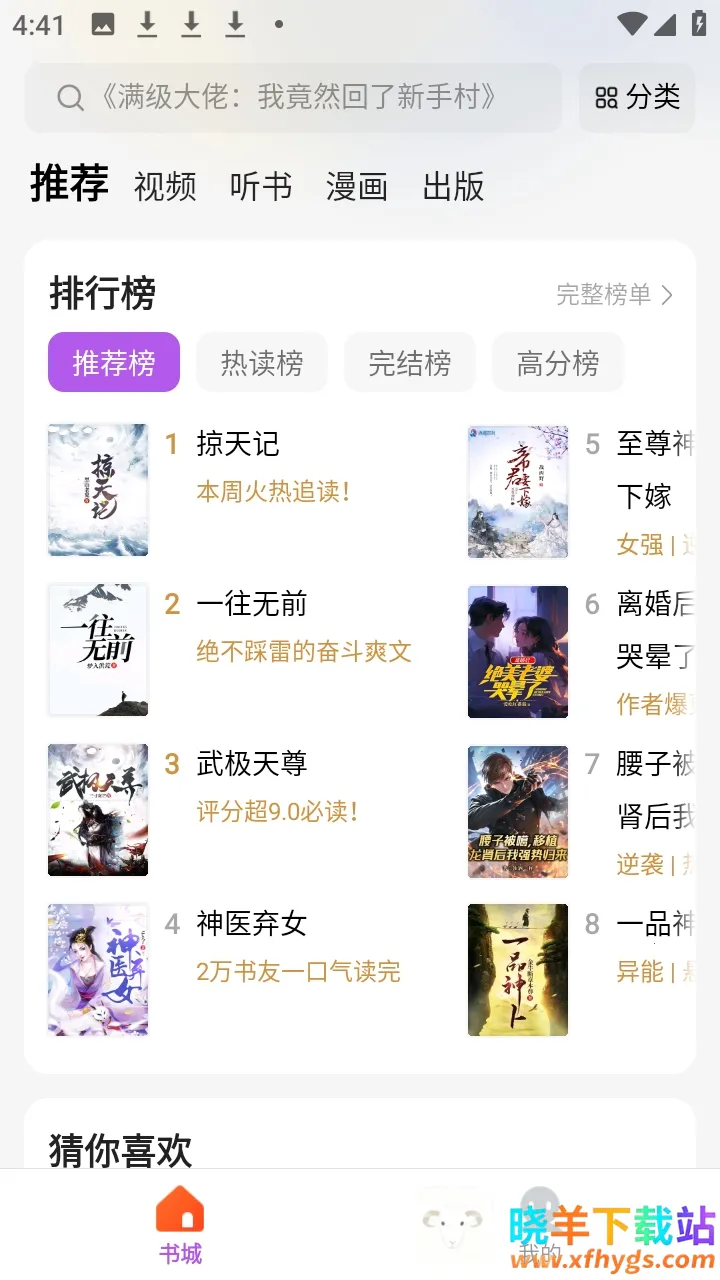720x1280 pixels.
Task: Switch to the 出版 tab
Action: click(x=453, y=187)
